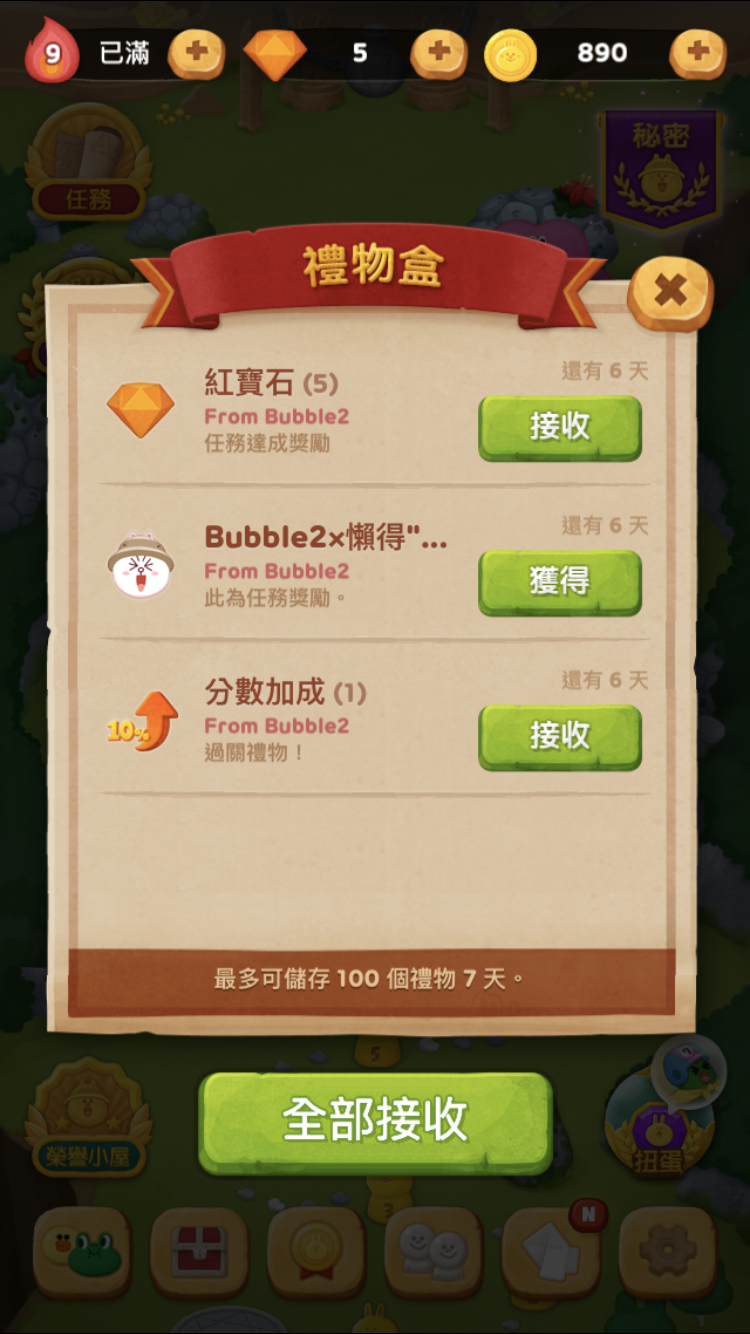750x1334 pixels.
Task: Tap 接收 for the 分數加成 gift
Action: (x=560, y=736)
